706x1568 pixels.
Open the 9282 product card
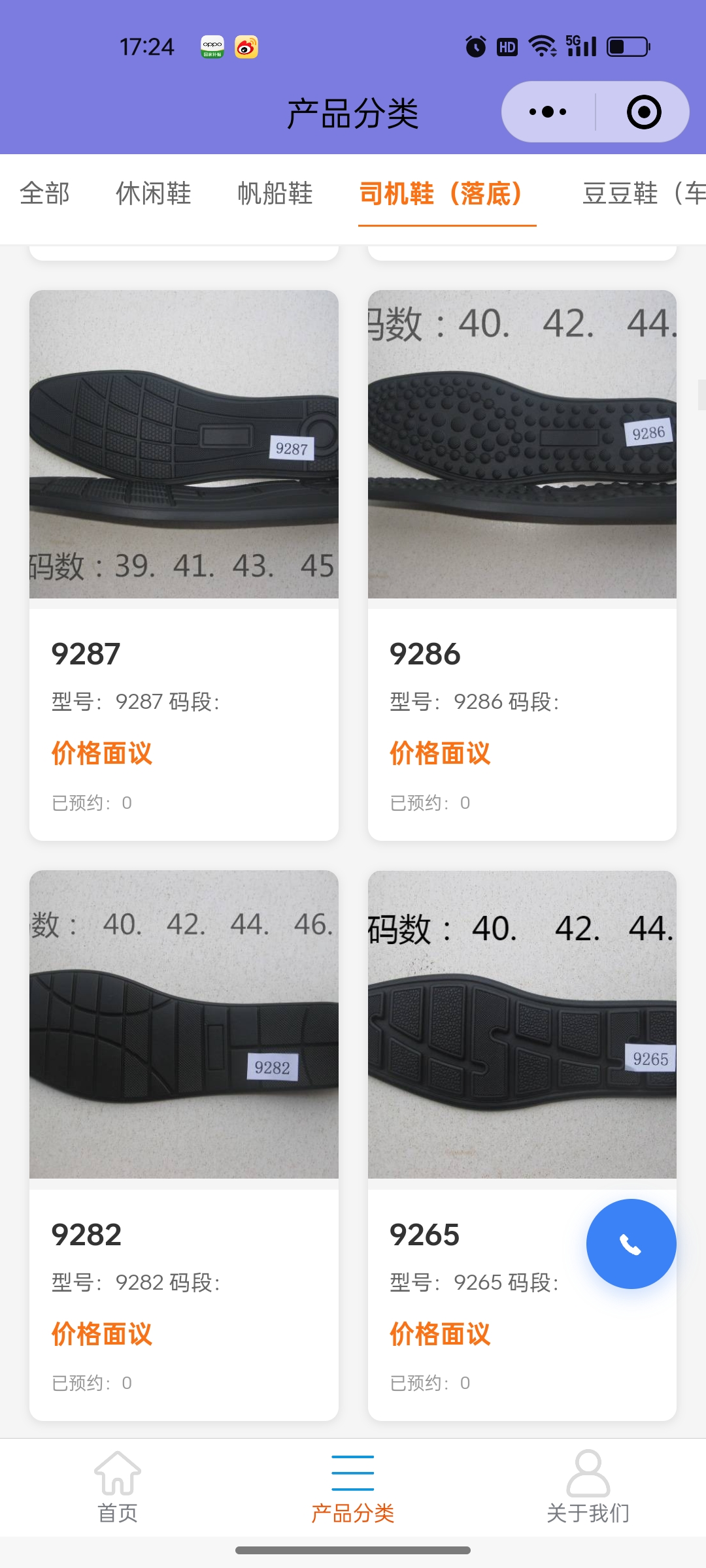184,1145
